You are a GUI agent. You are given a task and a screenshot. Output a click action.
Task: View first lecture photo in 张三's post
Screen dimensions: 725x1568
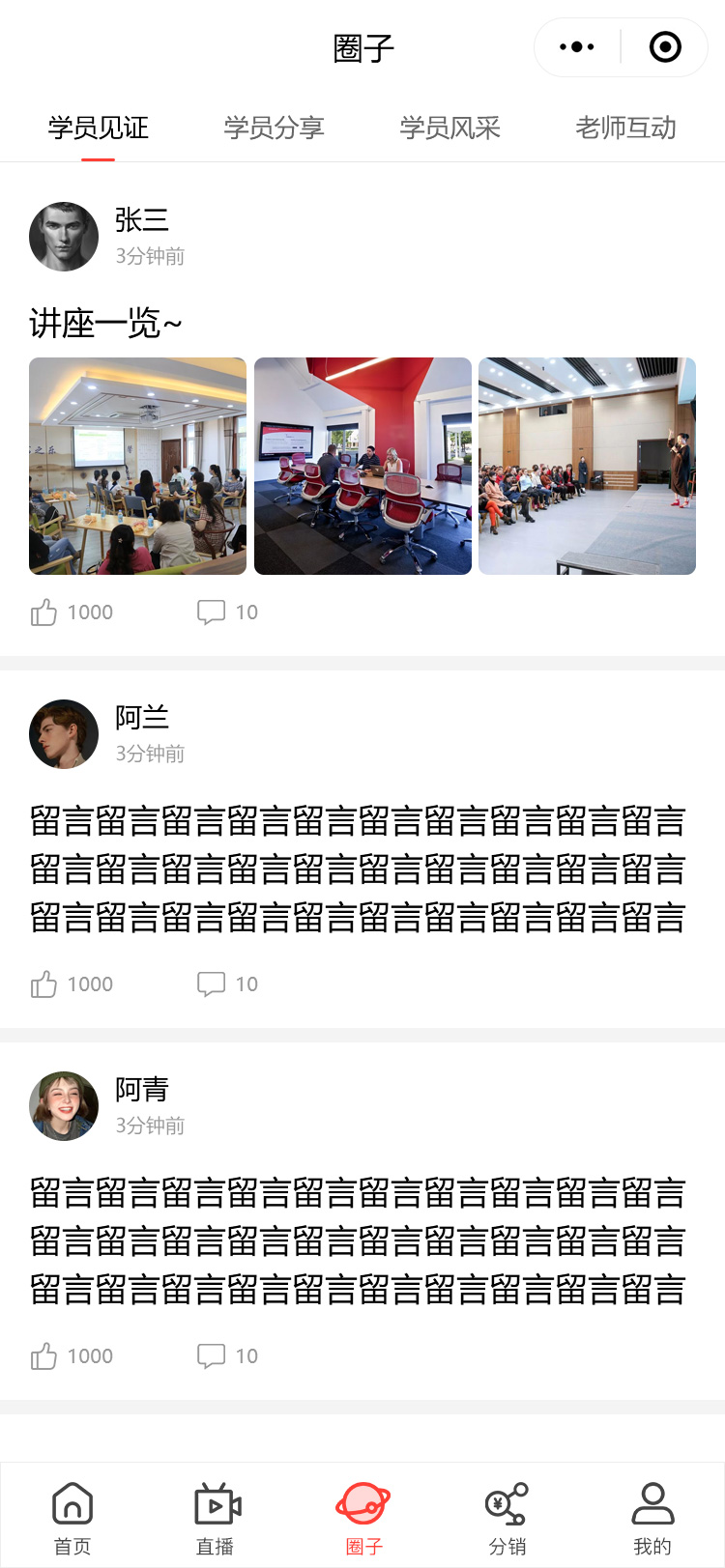[x=137, y=466]
